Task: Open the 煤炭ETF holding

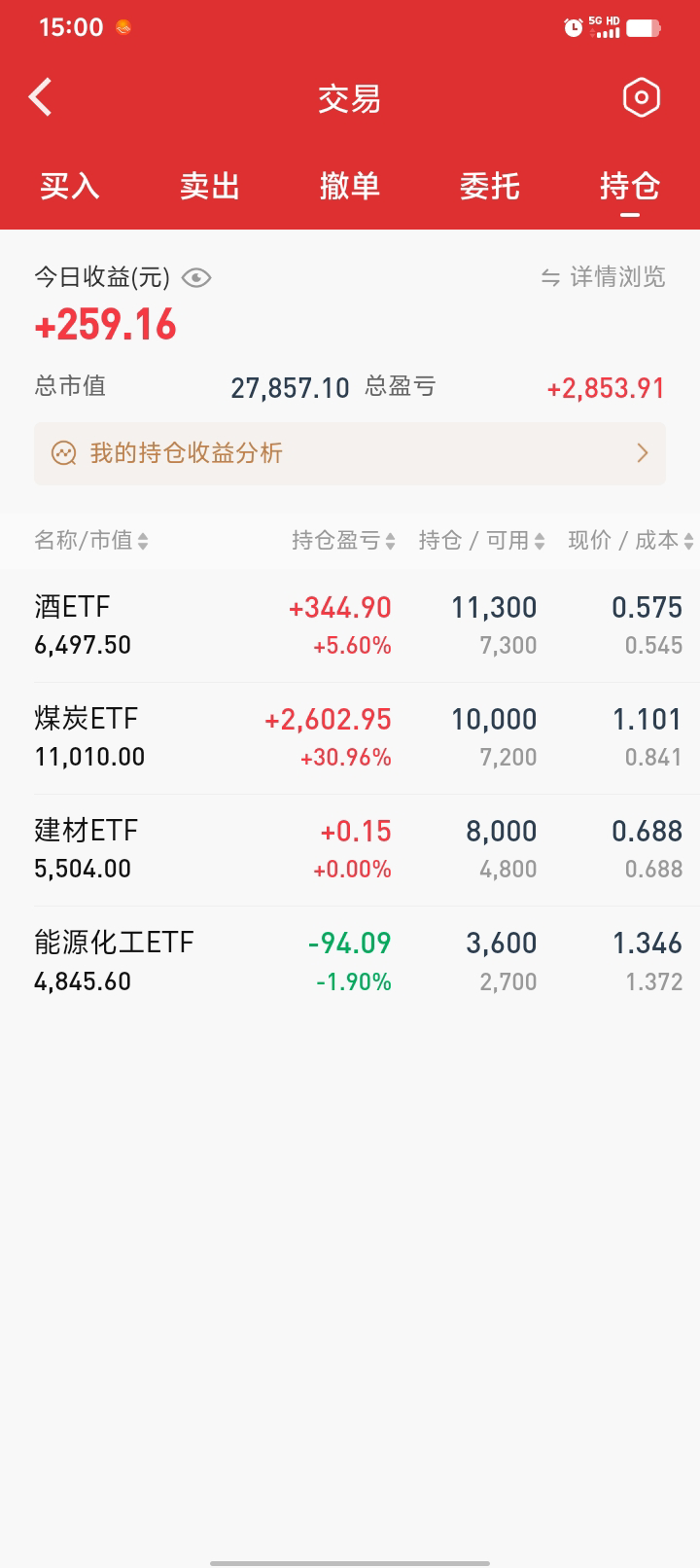Action: point(350,737)
